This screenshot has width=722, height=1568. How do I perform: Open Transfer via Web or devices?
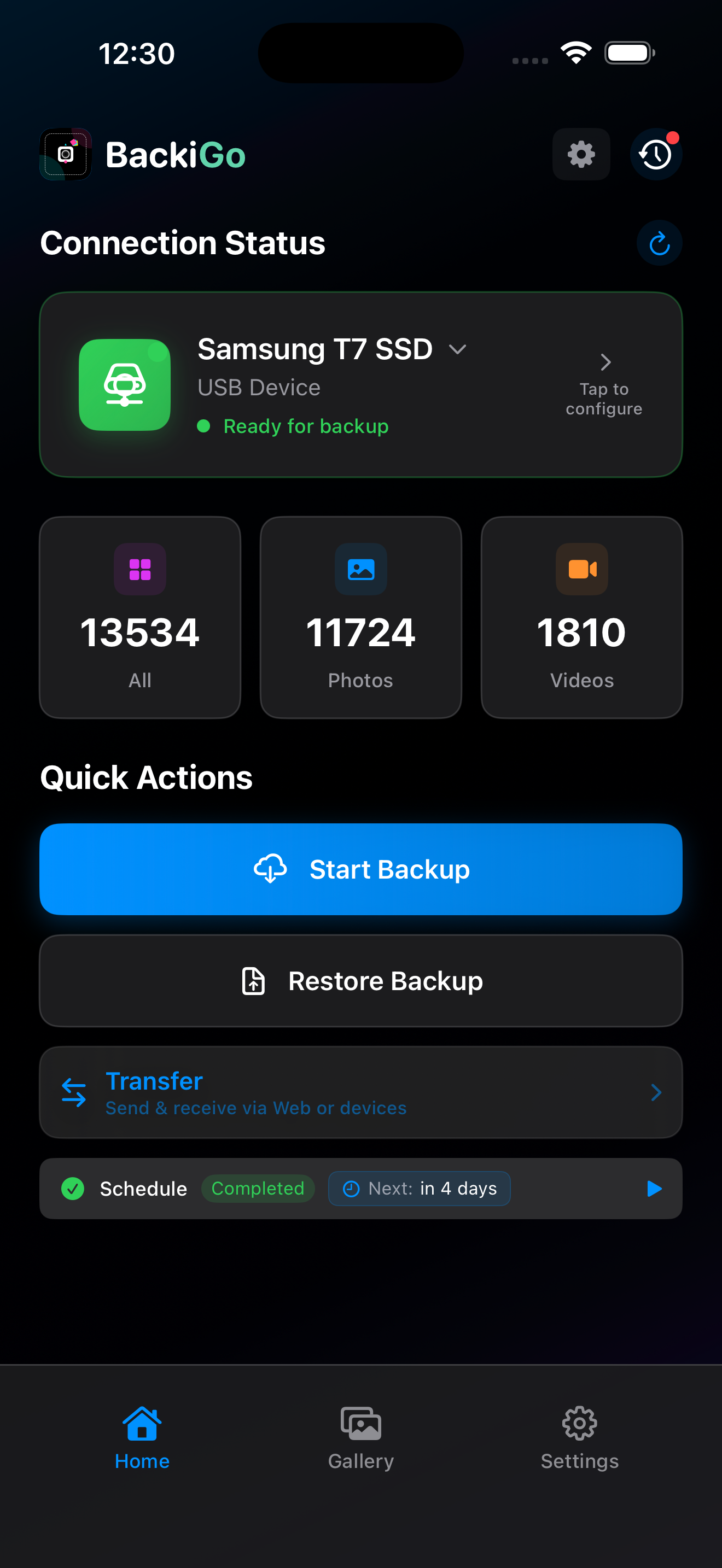pos(361,1092)
